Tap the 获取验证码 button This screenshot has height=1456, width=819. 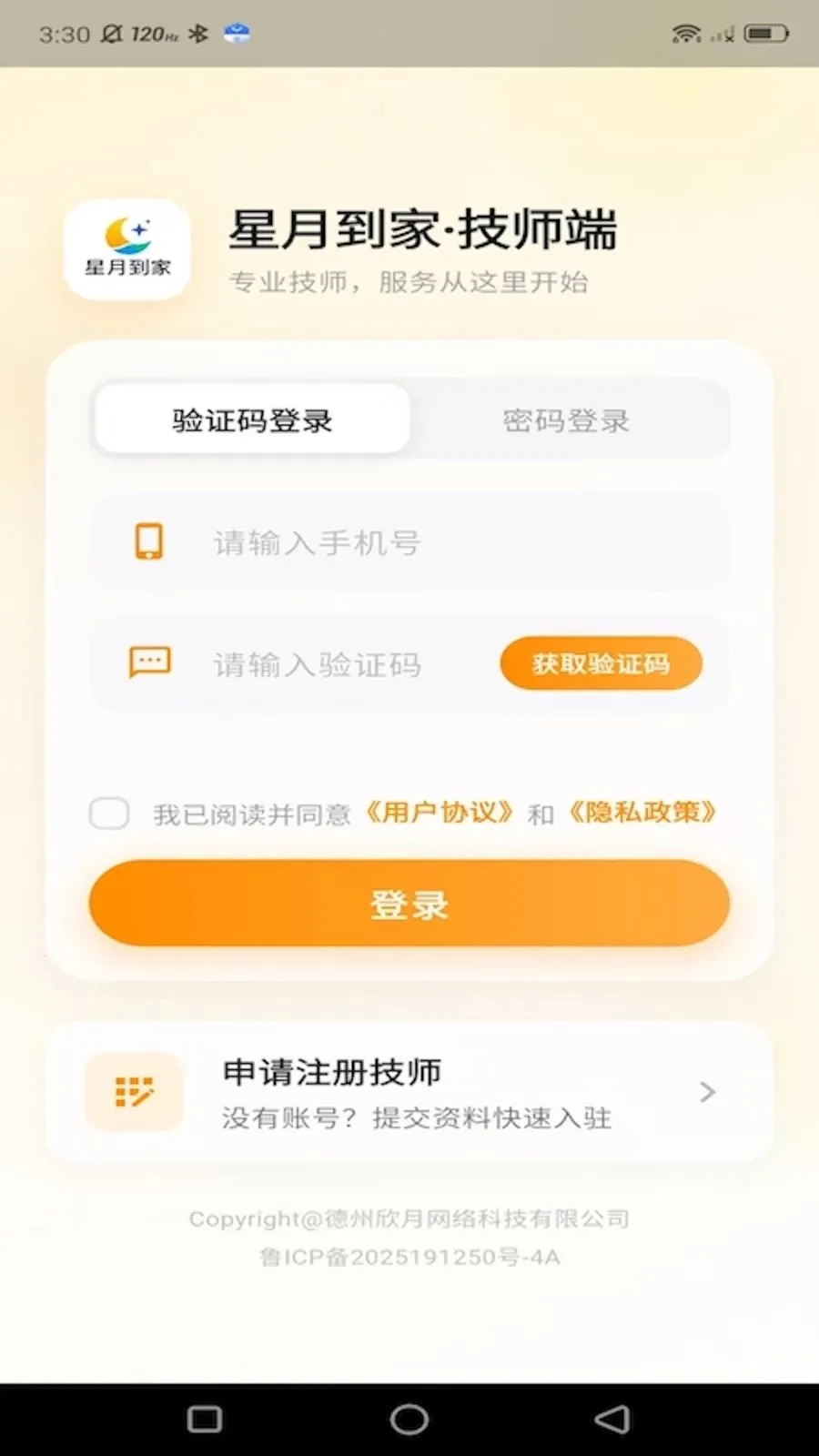602,663
